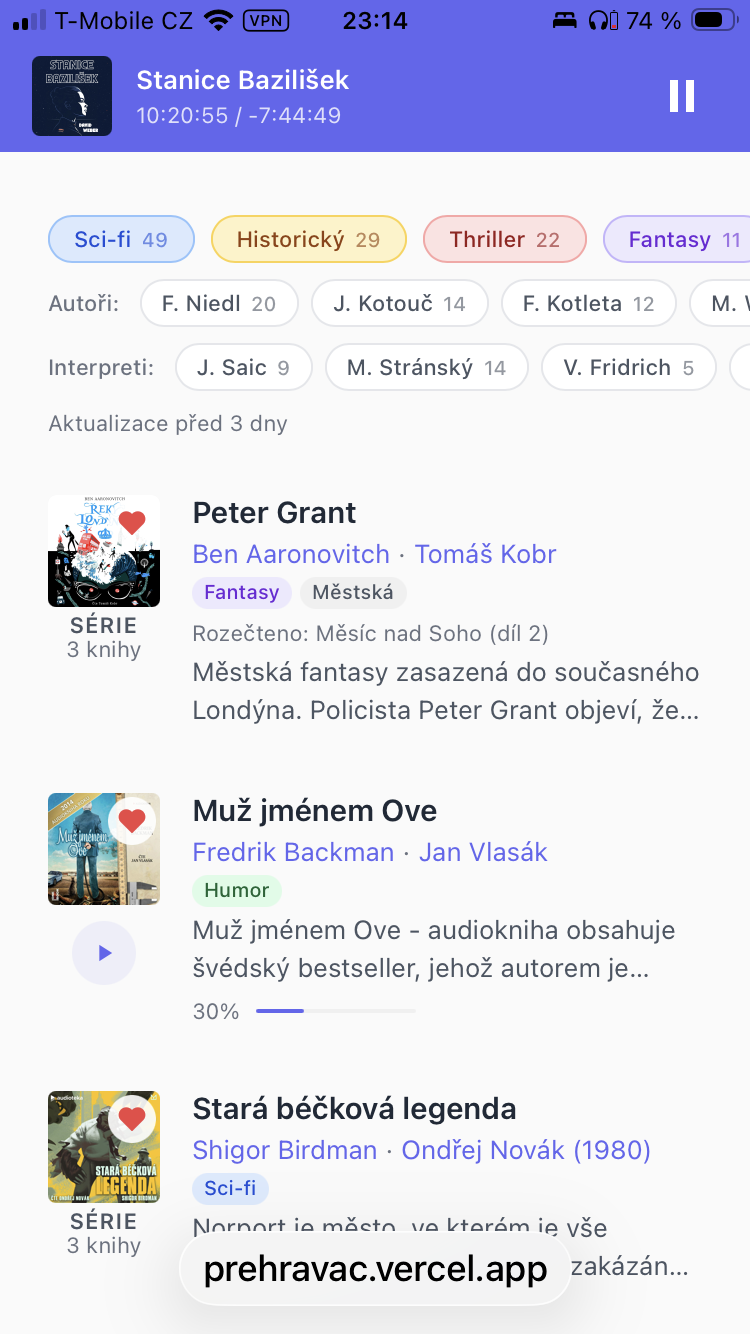The height and width of the screenshot is (1334, 750).
Task: Open the Ben Aaronovitch author link
Action: coord(291,553)
